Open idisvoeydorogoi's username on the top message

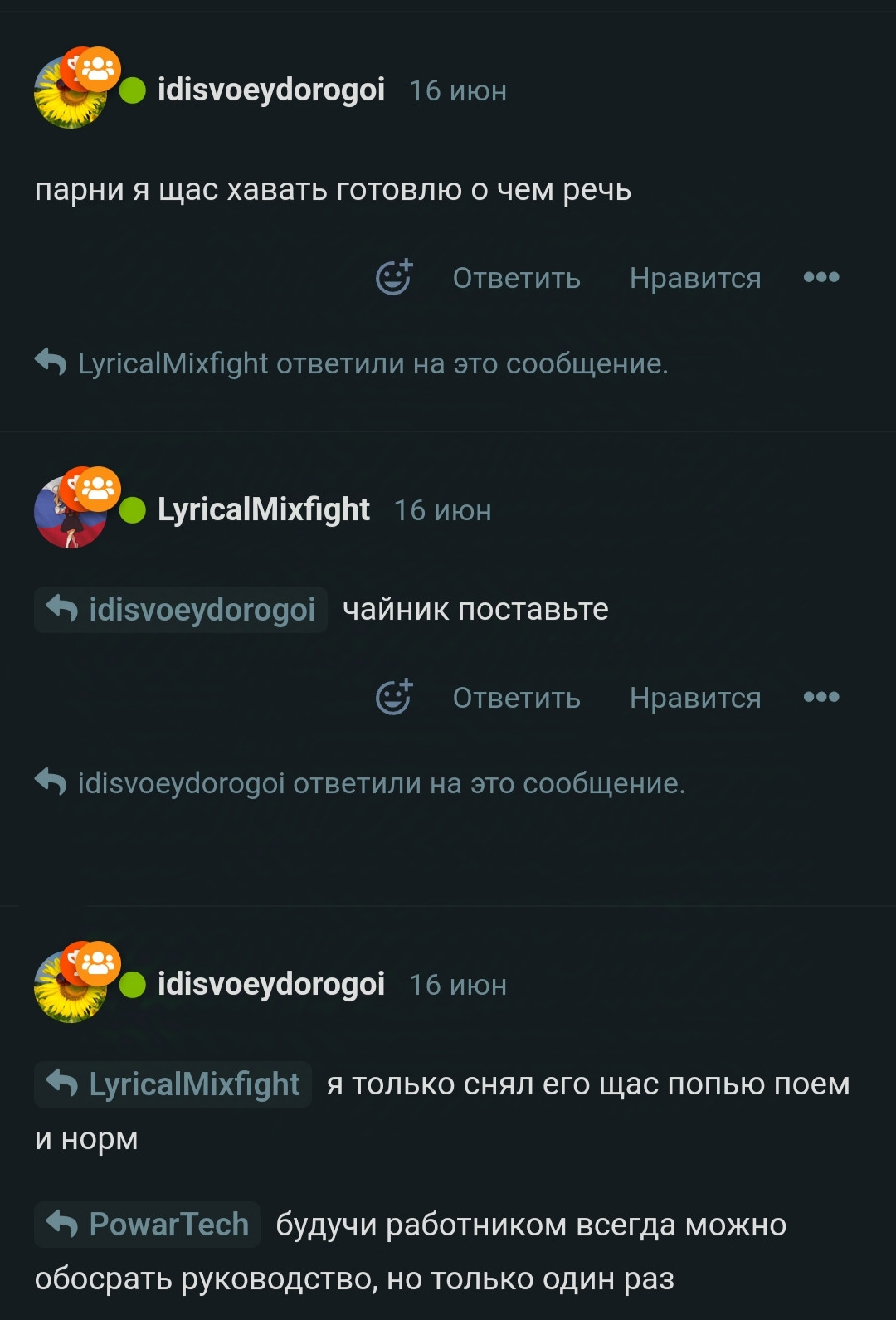point(270,90)
